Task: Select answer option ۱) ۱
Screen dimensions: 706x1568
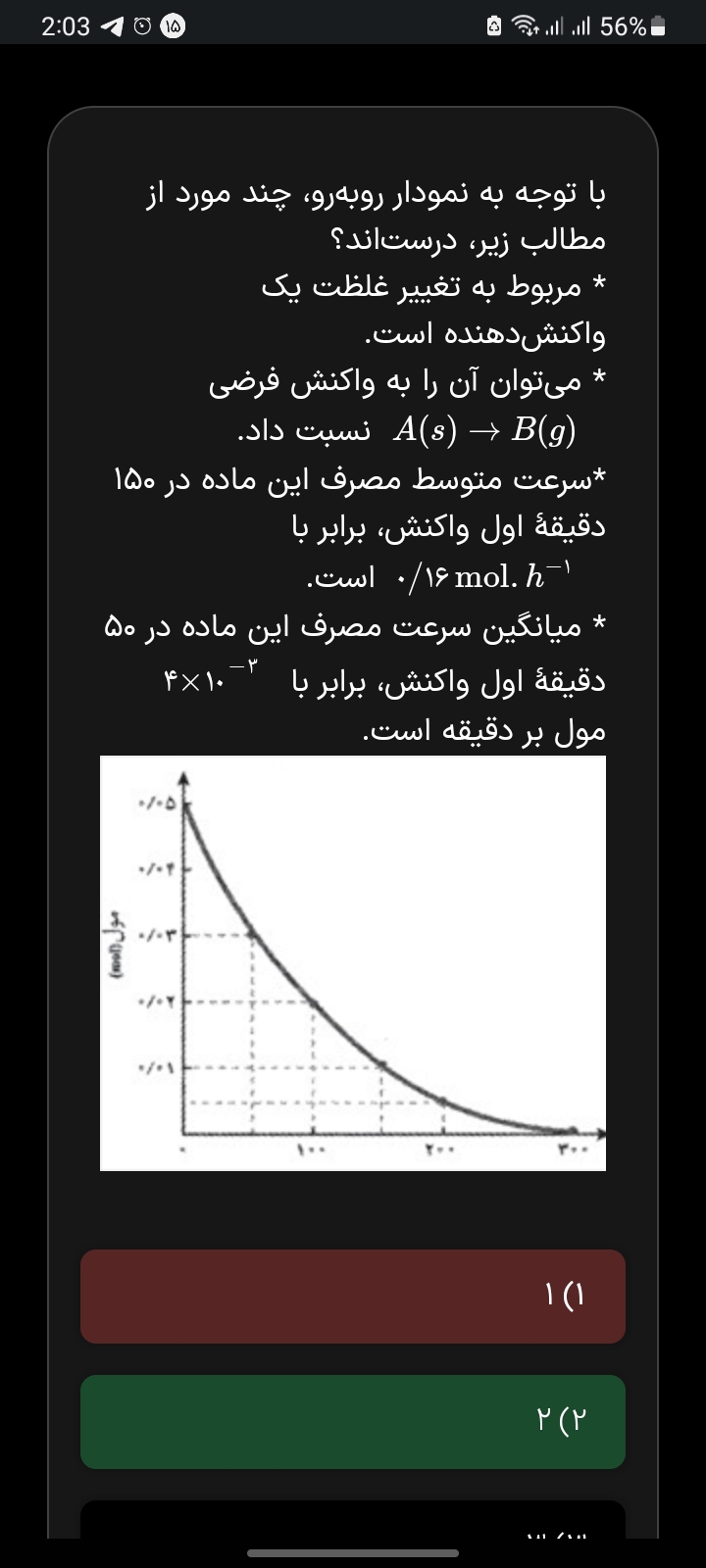Action: [353, 1296]
